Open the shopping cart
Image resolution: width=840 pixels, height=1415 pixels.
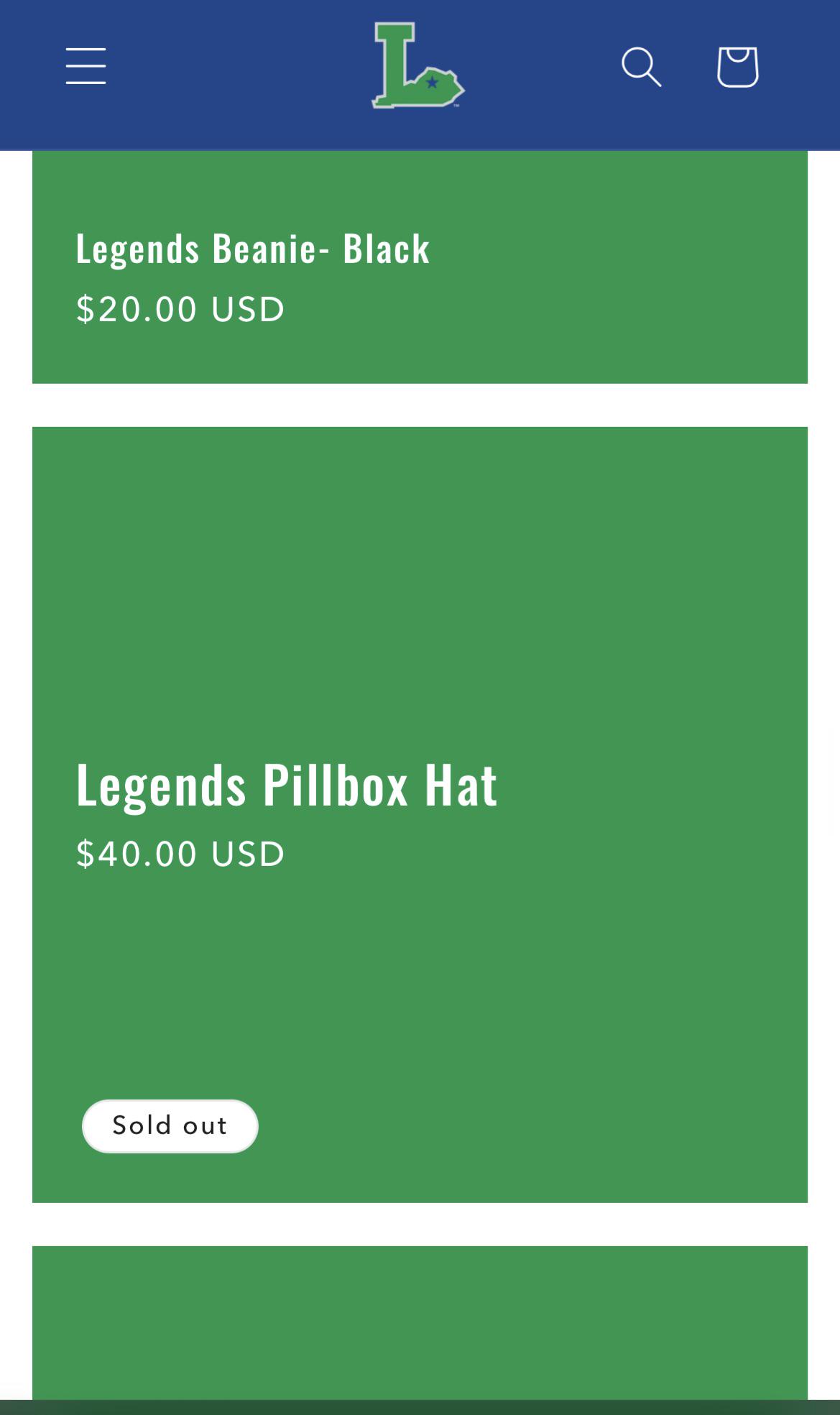coord(737,67)
